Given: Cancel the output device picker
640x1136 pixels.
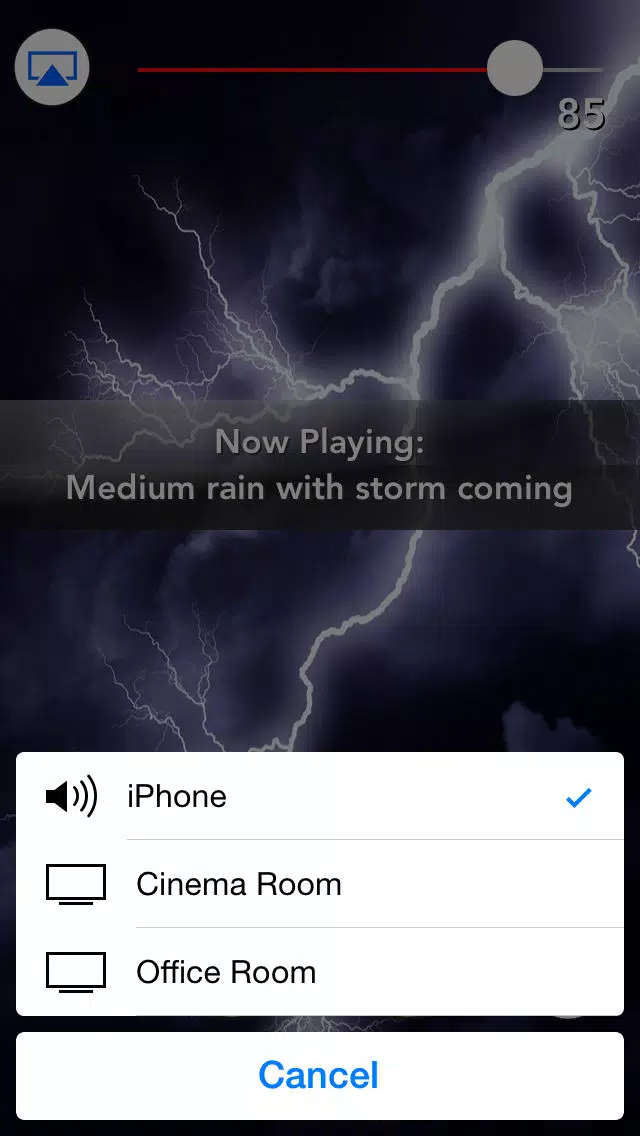Looking at the screenshot, I should [x=320, y=1076].
